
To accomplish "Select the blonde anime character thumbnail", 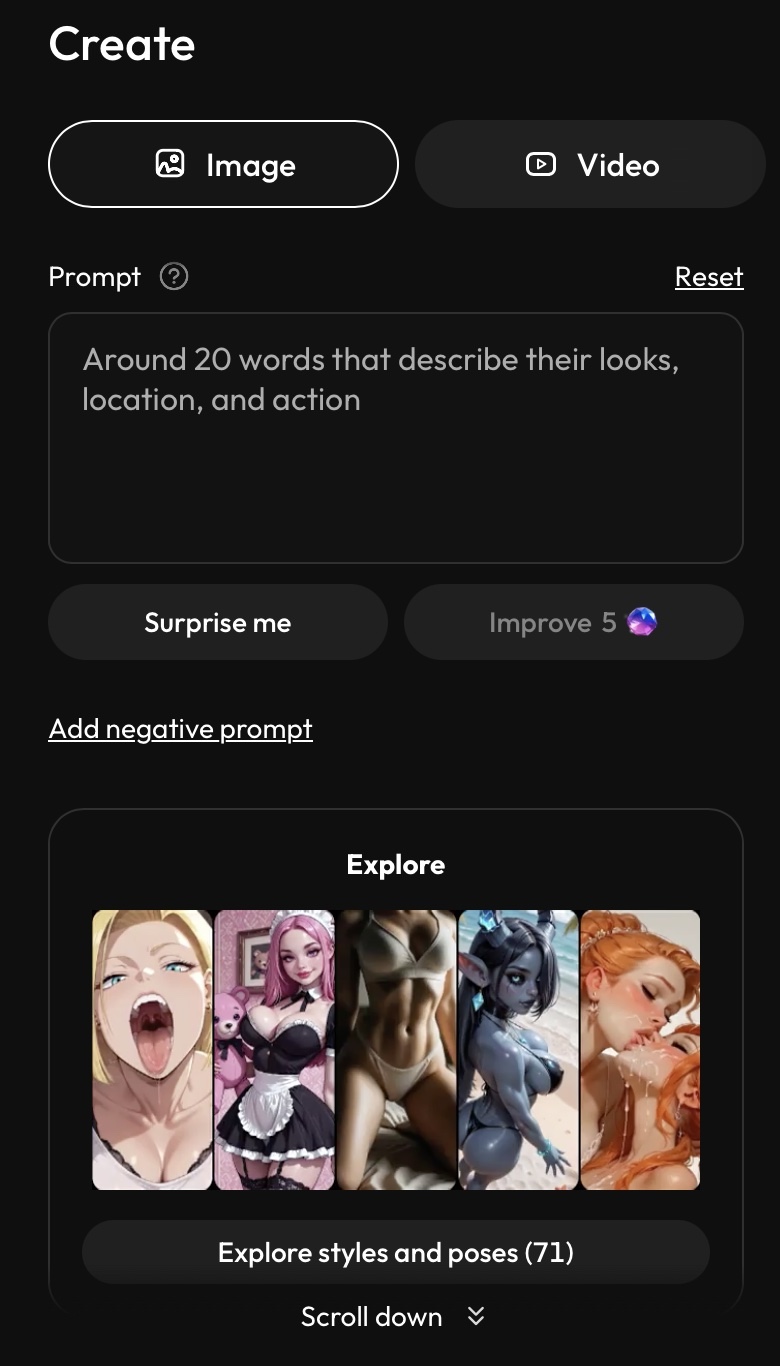I will click(152, 1049).
